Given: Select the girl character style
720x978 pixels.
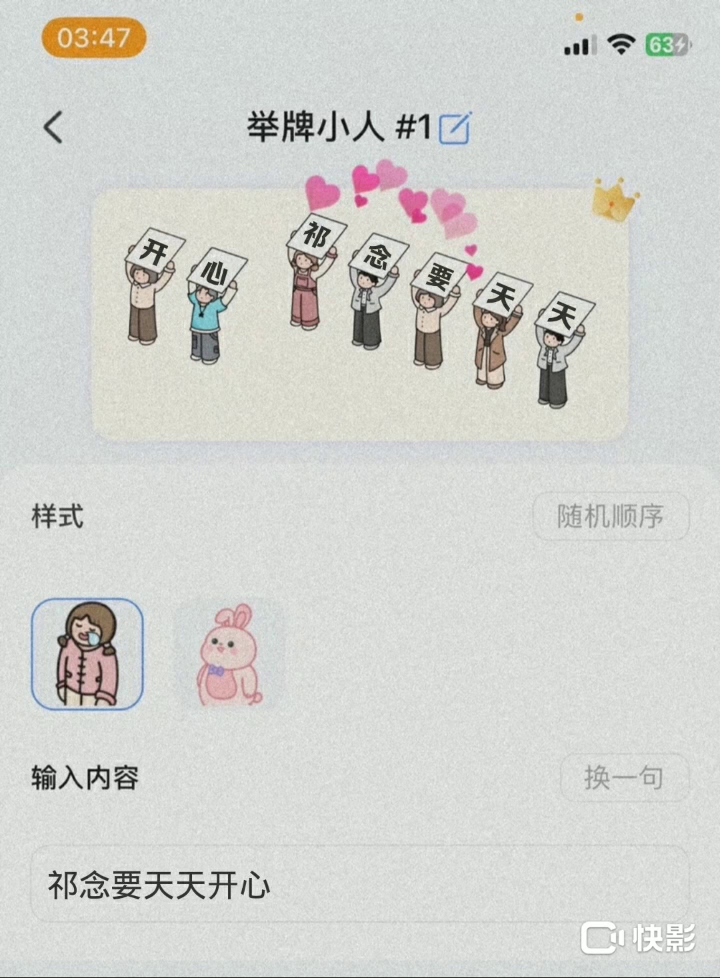Looking at the screenshot, I should pos(87,654).
